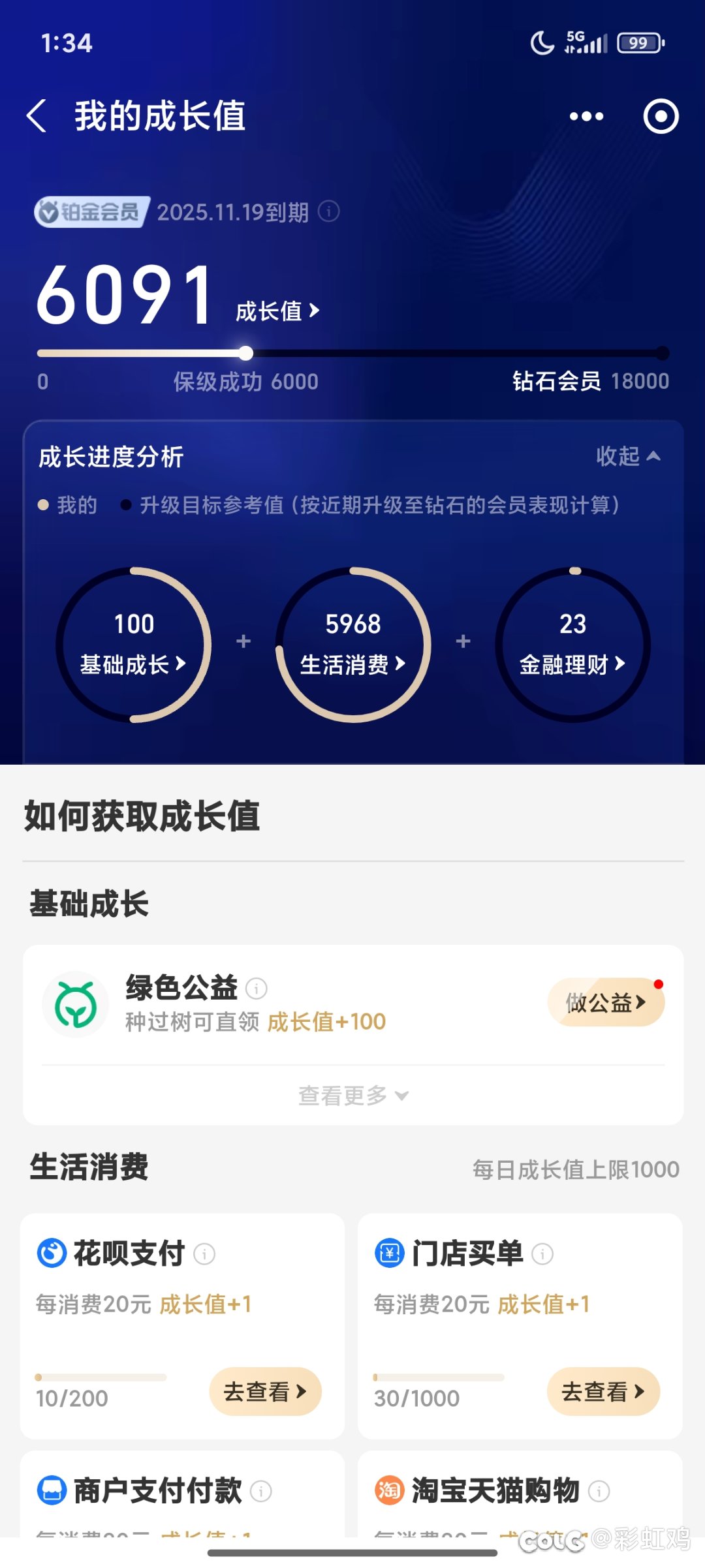Tap 做公益 button
The width and height of the screenshot is (705, 1568).
click(605, 1002)
